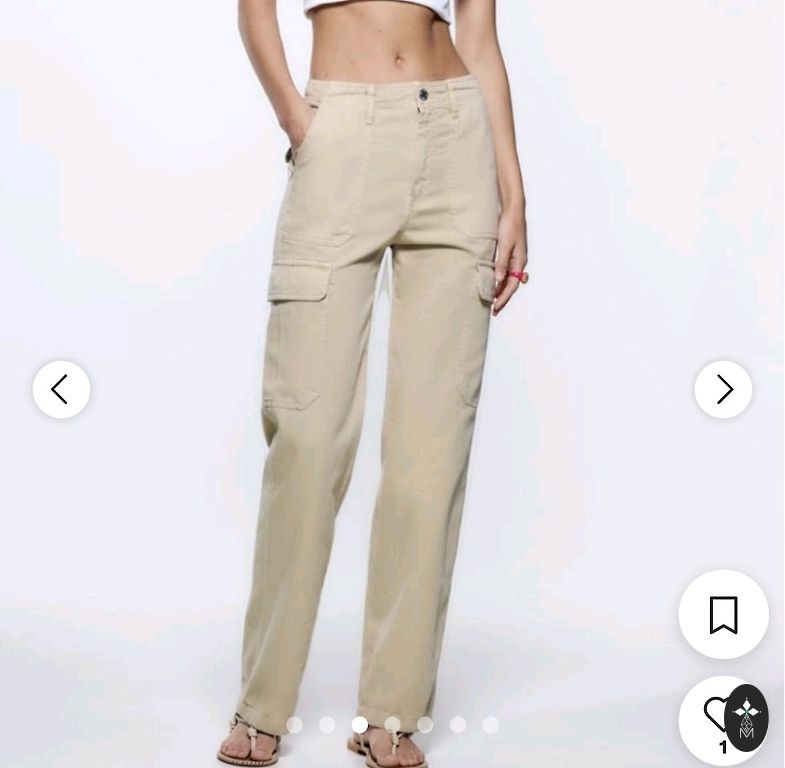Go to the previous product photo
The height and width of the screenshot is (768, 785).
pyautogui.click(x=61, y=390)
